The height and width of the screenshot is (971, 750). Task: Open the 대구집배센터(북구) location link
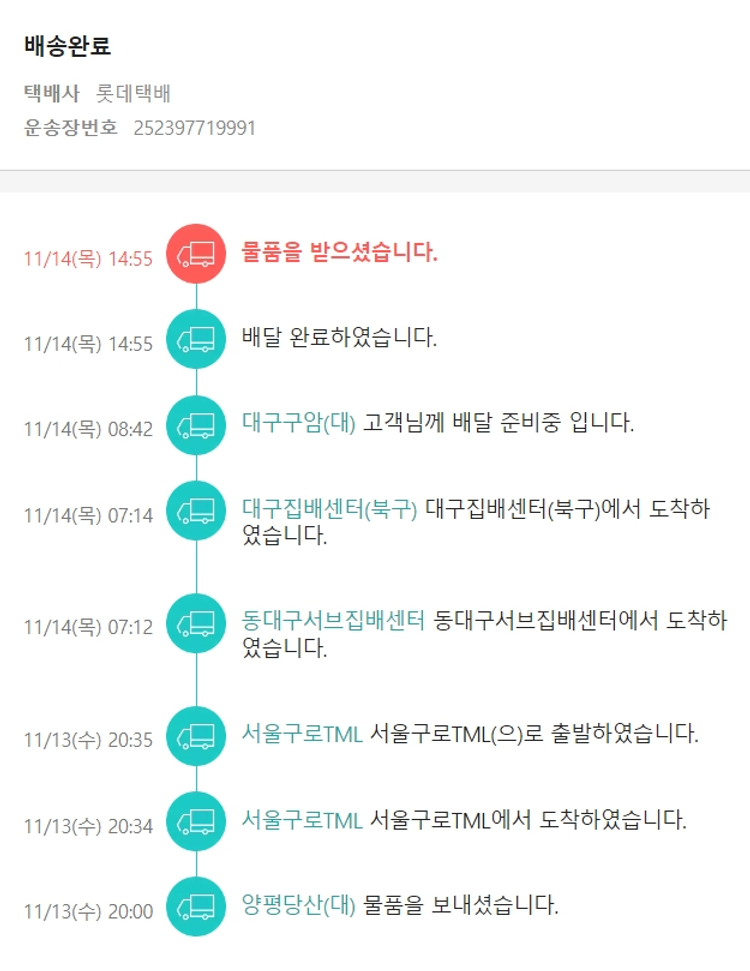[329, 508]
